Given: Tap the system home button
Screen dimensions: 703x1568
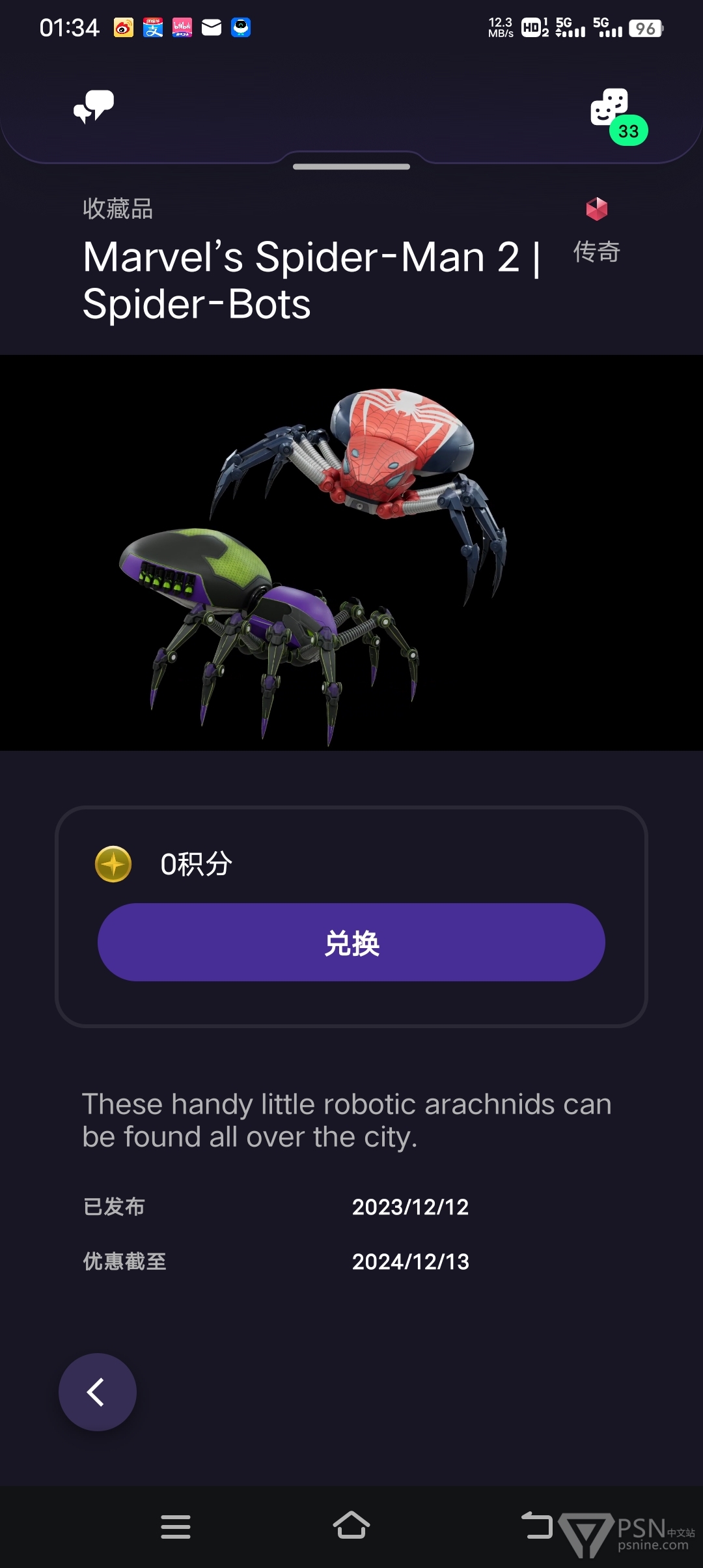Looking at the screenshot, I should tap(351, 1526).
